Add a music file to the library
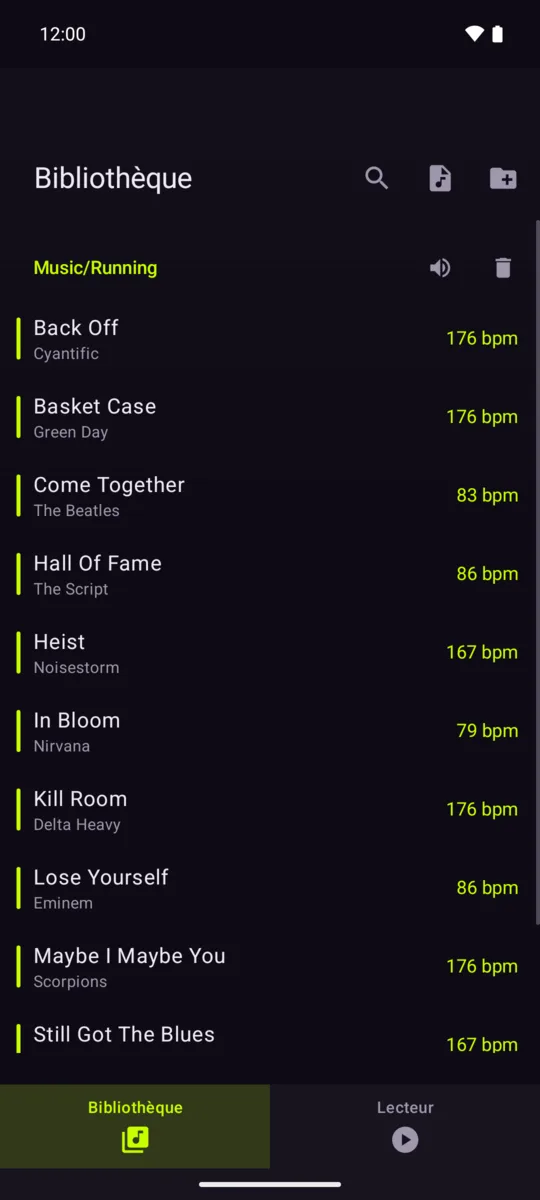Viewport: 540px width, 1200px height. click(x=440, y=178)
